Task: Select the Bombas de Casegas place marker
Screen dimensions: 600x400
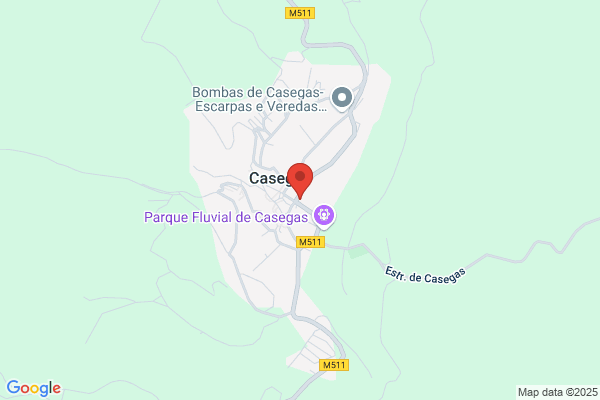Action: tap(342, 99)
